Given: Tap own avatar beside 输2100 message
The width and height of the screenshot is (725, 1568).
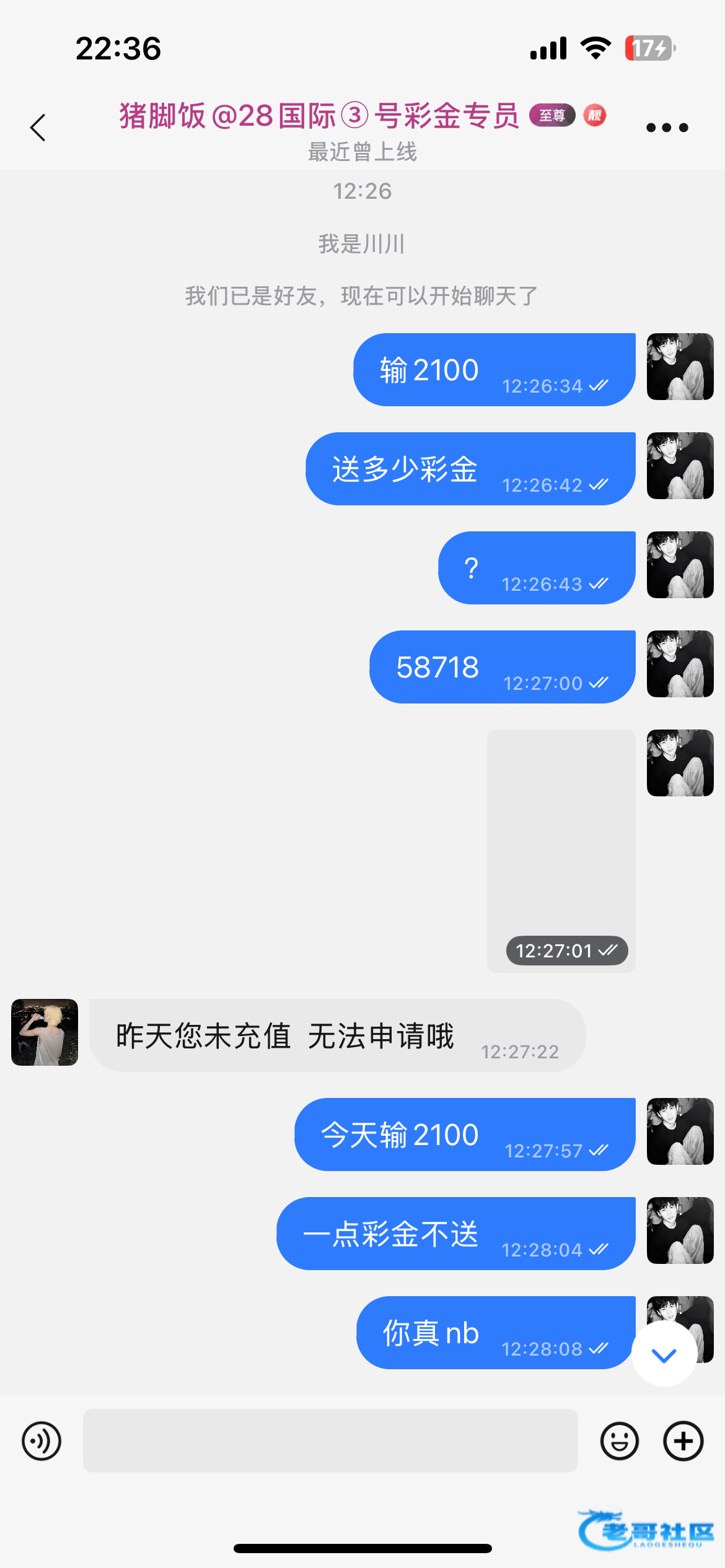Looking at the screenshot, I should (x=680, y=367).
